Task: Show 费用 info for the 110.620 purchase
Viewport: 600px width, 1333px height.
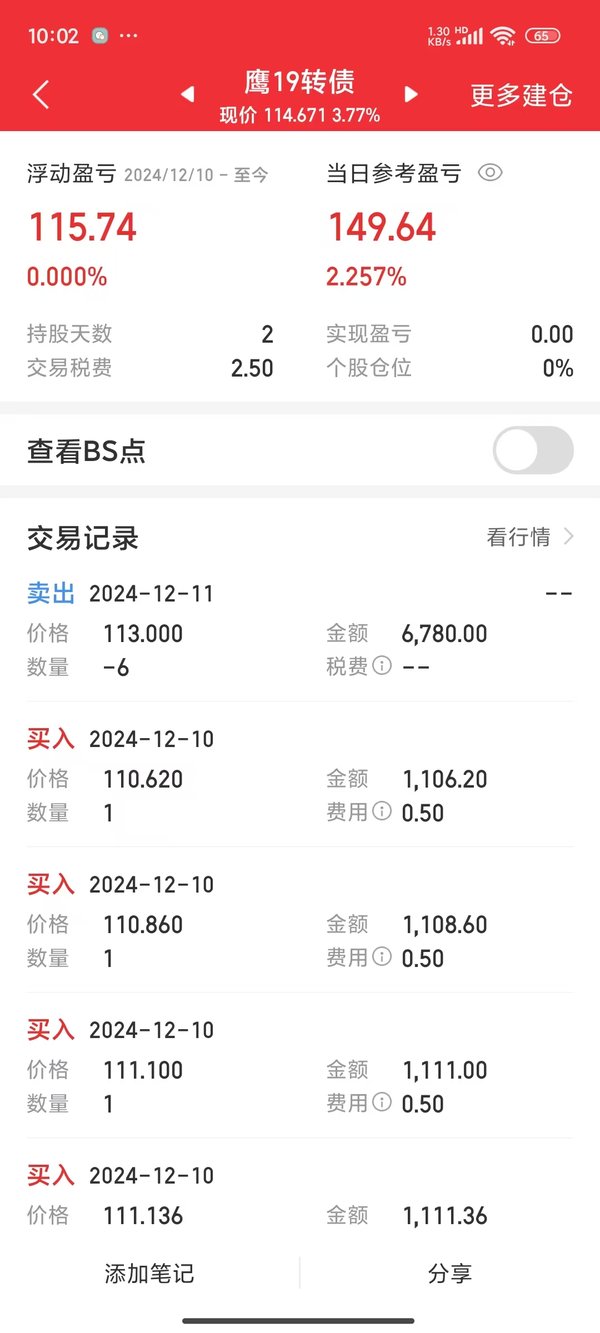Action: [382, 812]
